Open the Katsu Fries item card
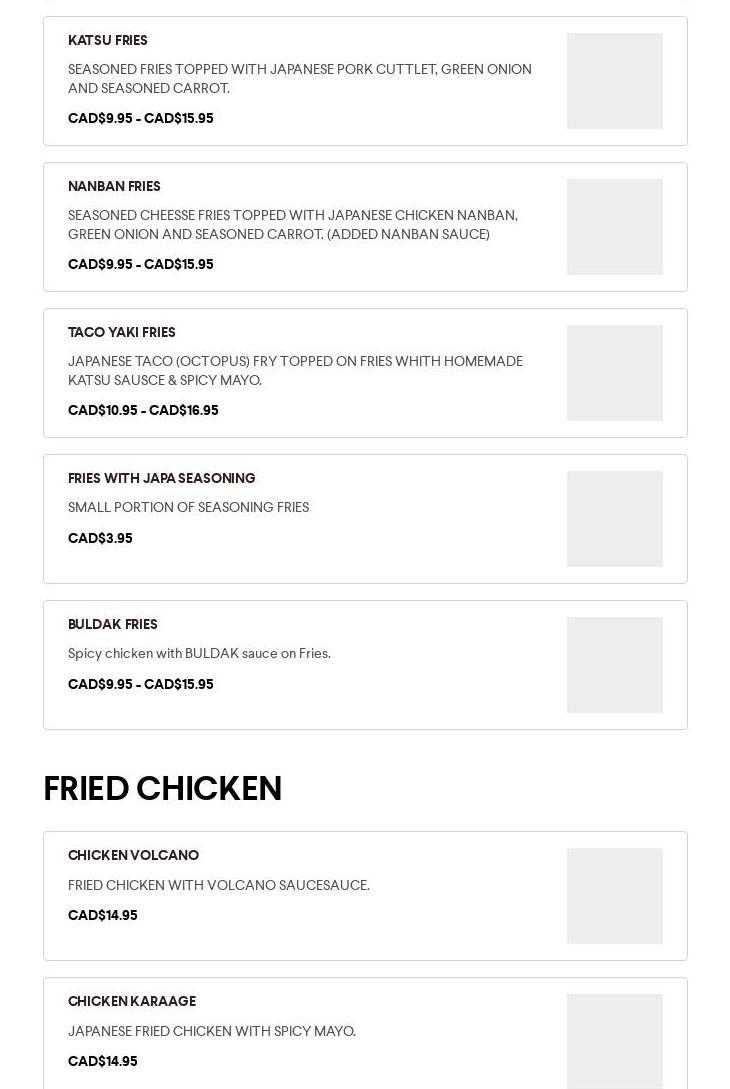This screenshot has height=1089, width=730. pyautogui.click(x=365, y=81)
